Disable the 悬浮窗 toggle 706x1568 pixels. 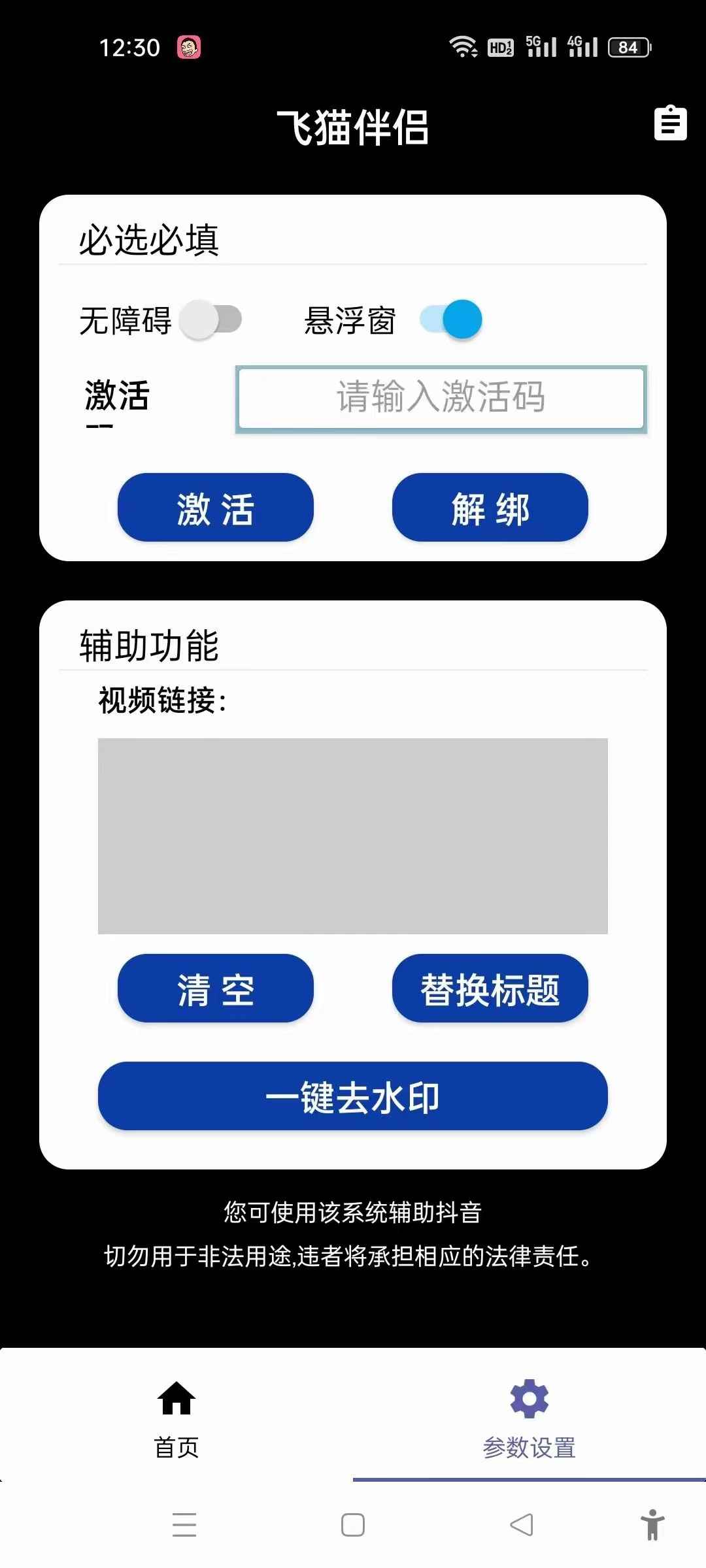(451, 319)
